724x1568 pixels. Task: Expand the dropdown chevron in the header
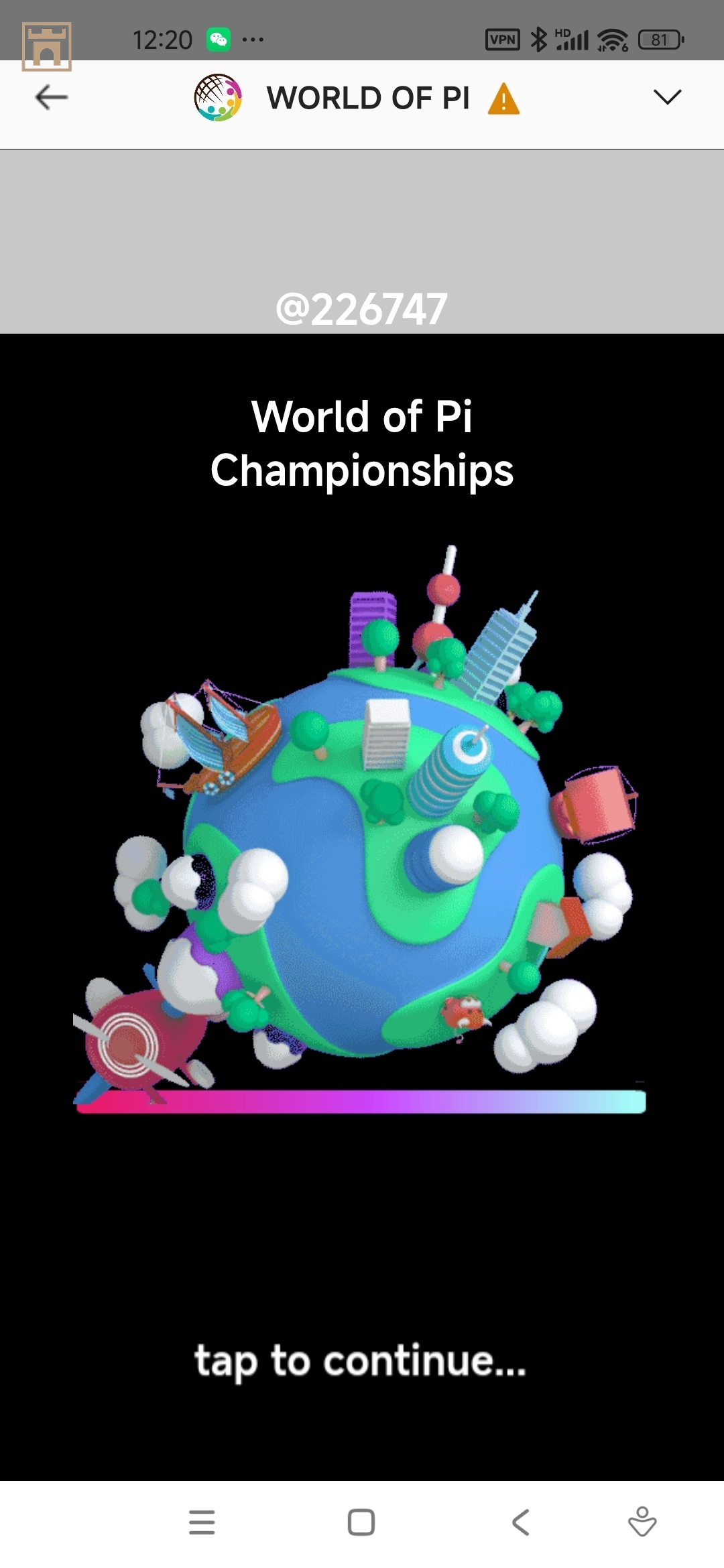point(666,98)
